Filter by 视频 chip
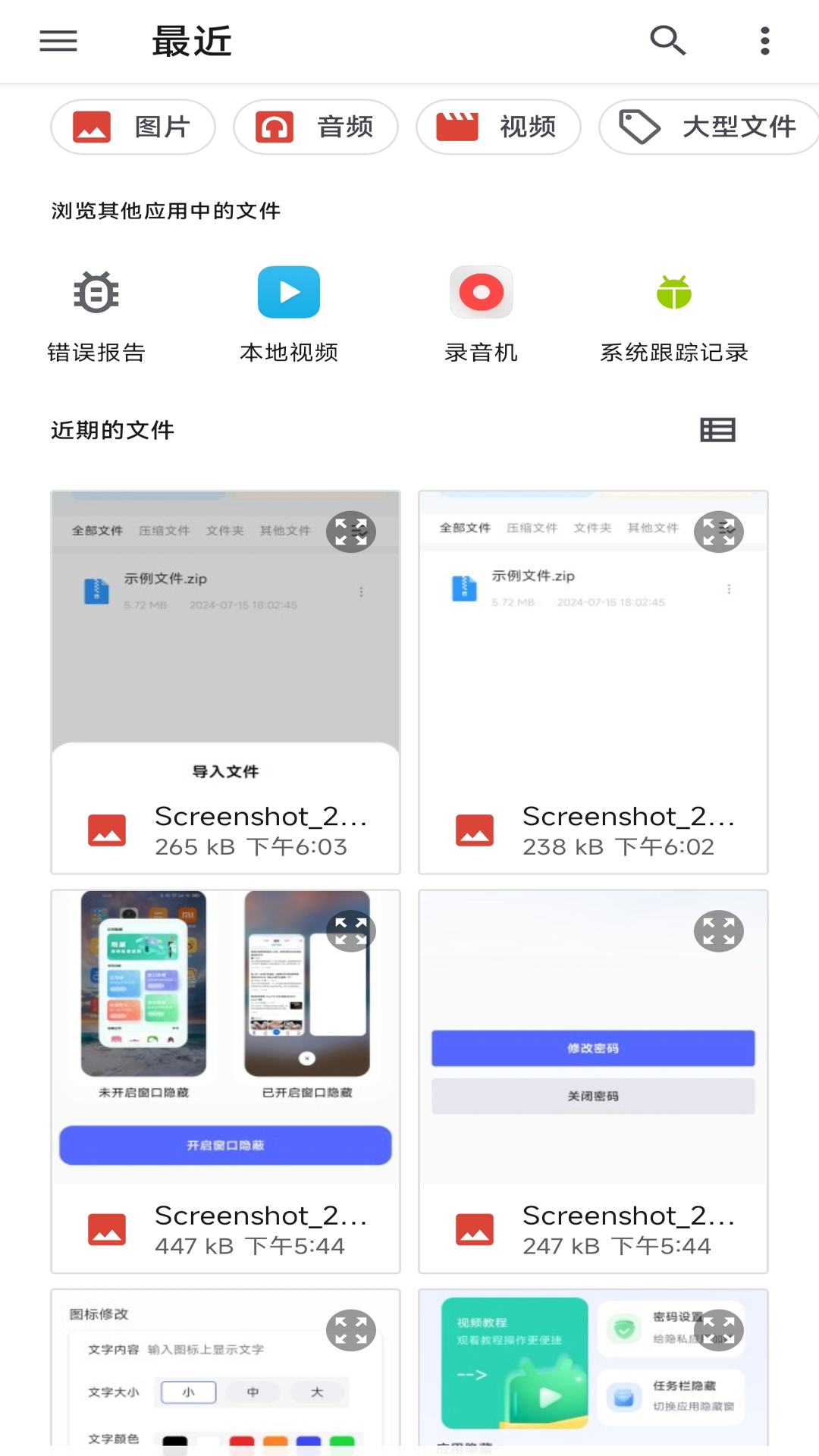This screenshot has height=1456, width=819. [498, 127]
